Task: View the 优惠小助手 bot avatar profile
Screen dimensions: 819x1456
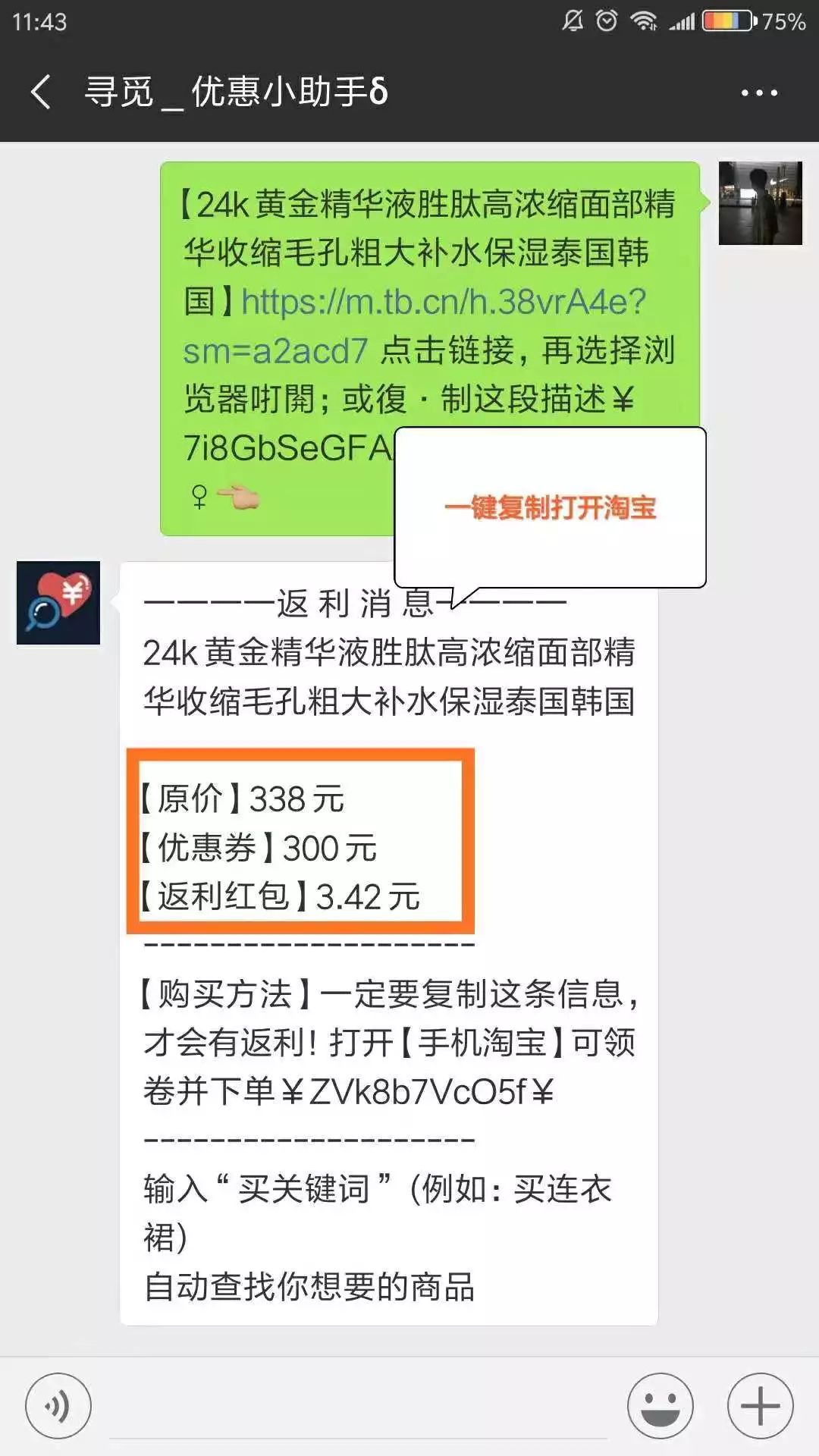Action: coord(58,603)
